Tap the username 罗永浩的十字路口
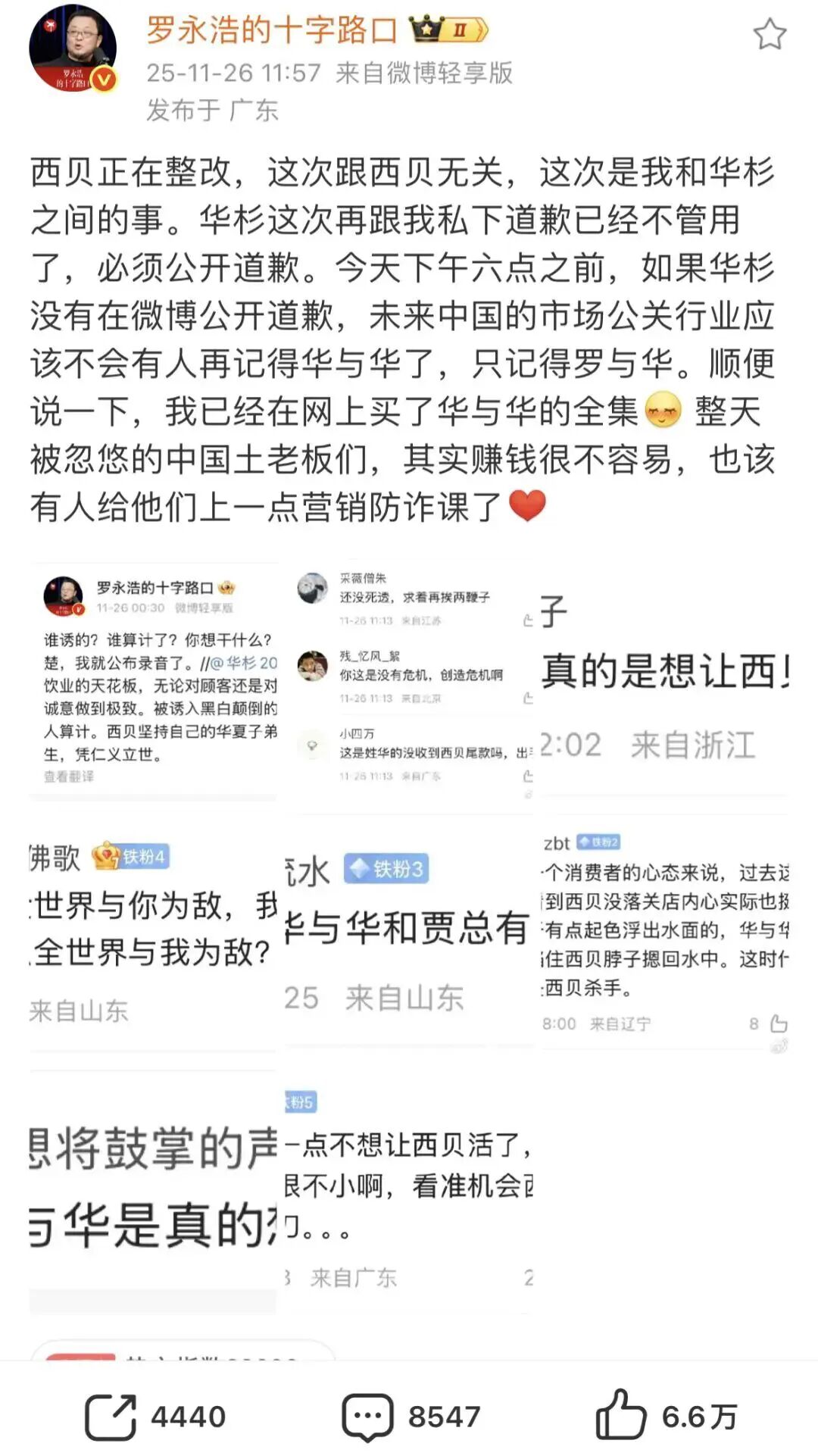The height and width of the screenshot is (1456, 818). coord(271,30)
